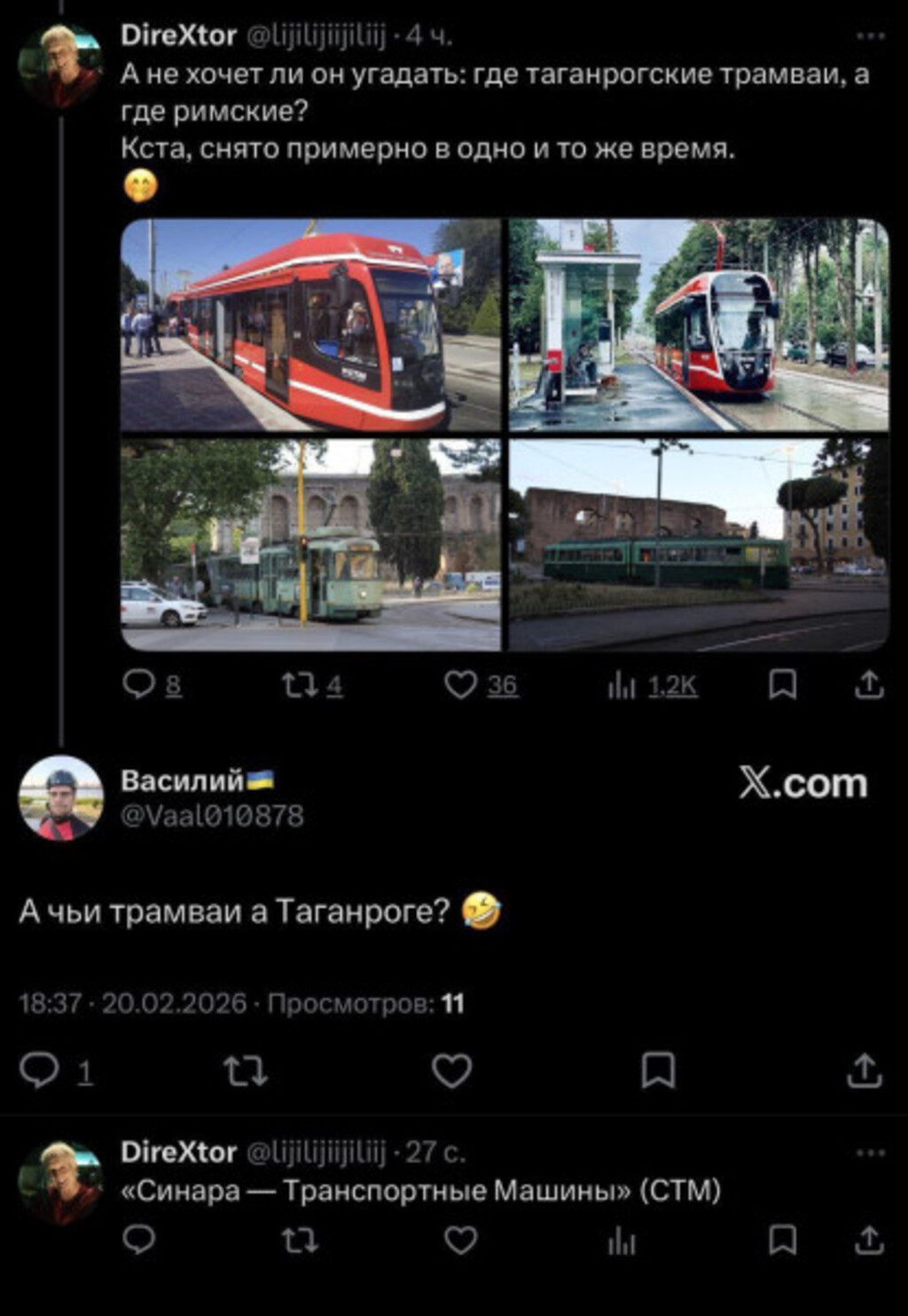Open DireXtor's avatar on the top post

tap(60, 67)
